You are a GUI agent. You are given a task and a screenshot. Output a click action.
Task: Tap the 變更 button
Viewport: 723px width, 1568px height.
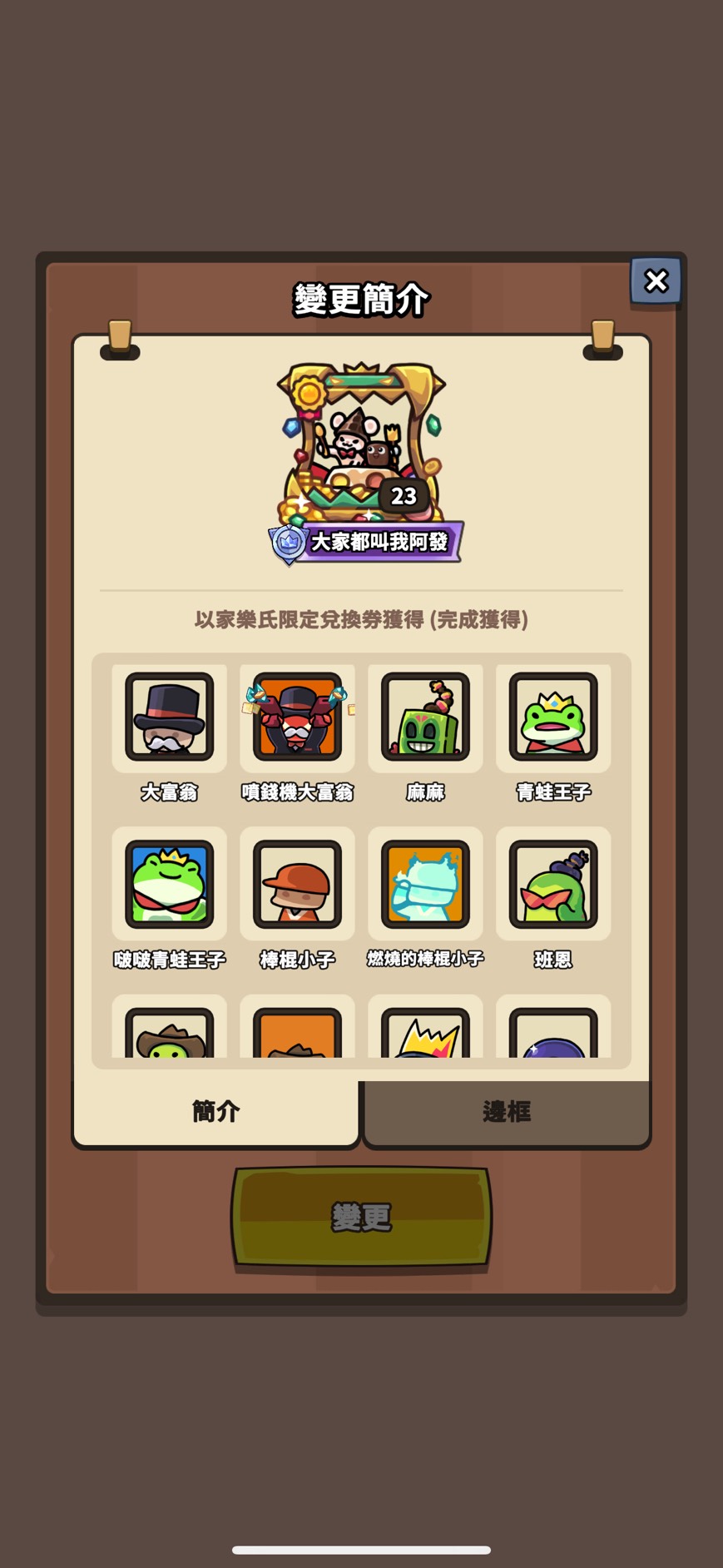coord(361,1218)
